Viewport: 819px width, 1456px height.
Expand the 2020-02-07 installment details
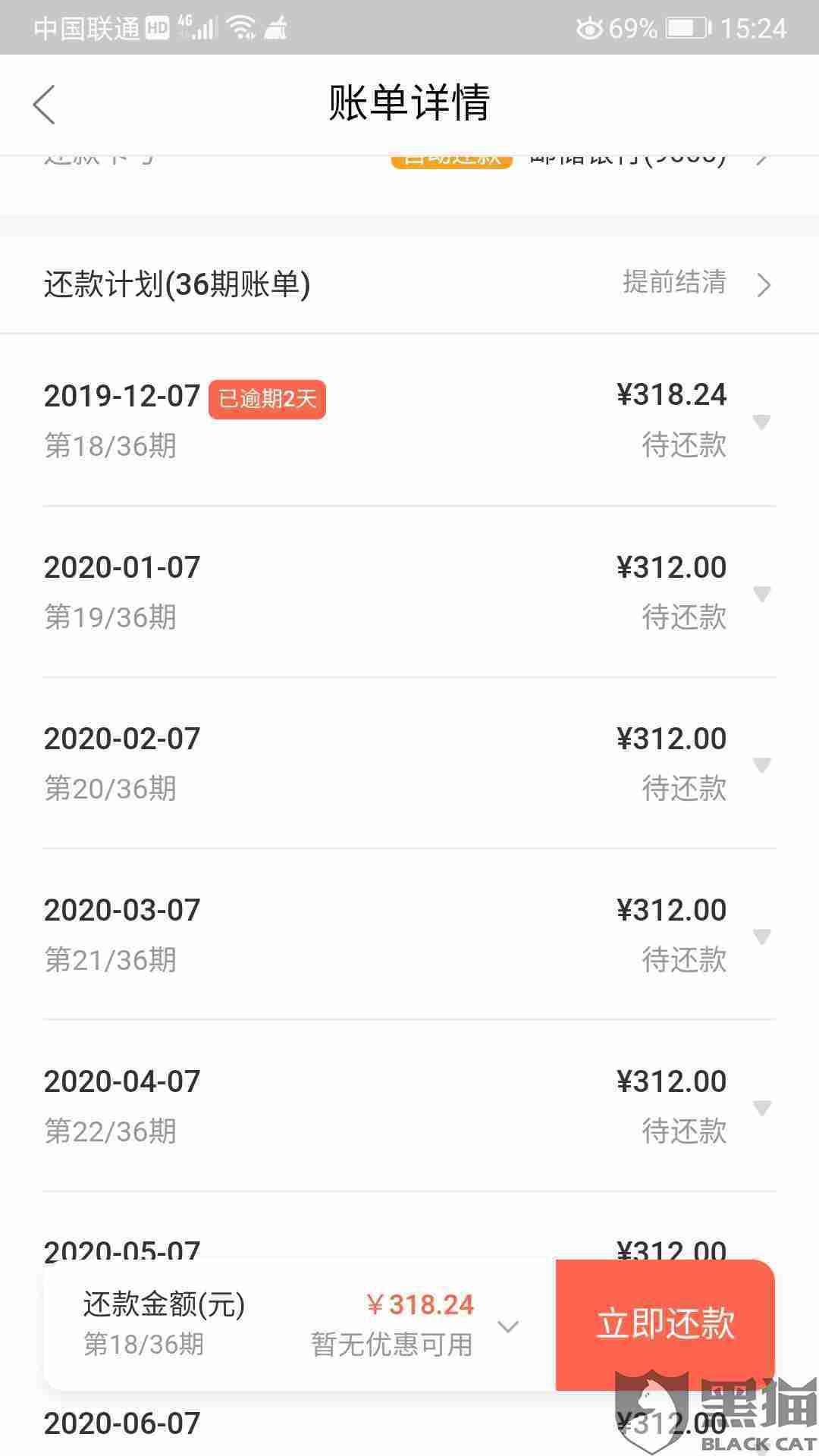tap(761, 764)
